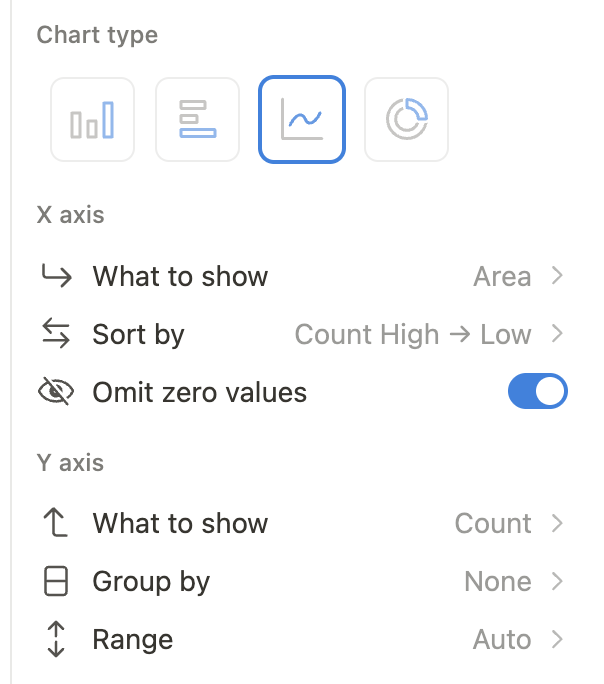Select the vertical bar chart type

point(92,120)
